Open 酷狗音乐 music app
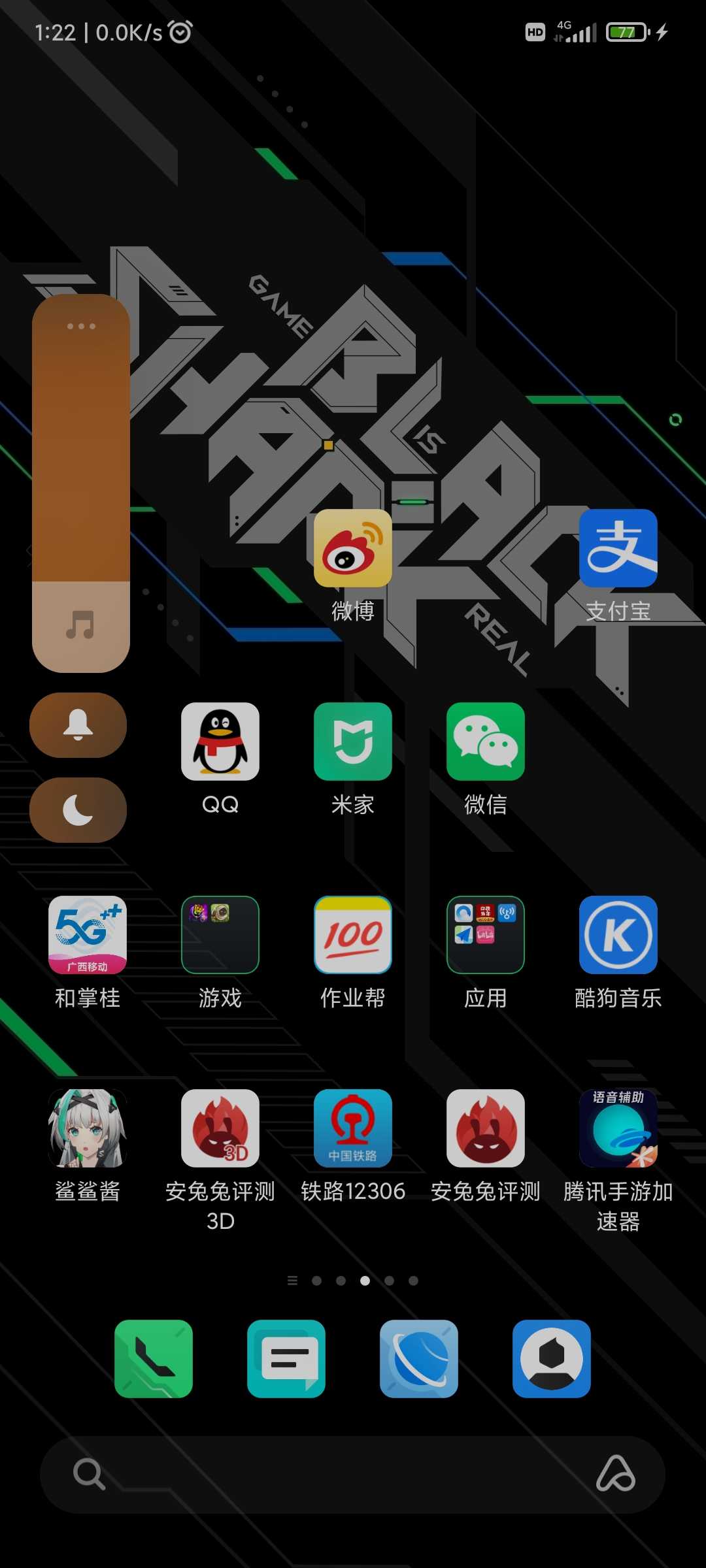 (x=618, y=935)
